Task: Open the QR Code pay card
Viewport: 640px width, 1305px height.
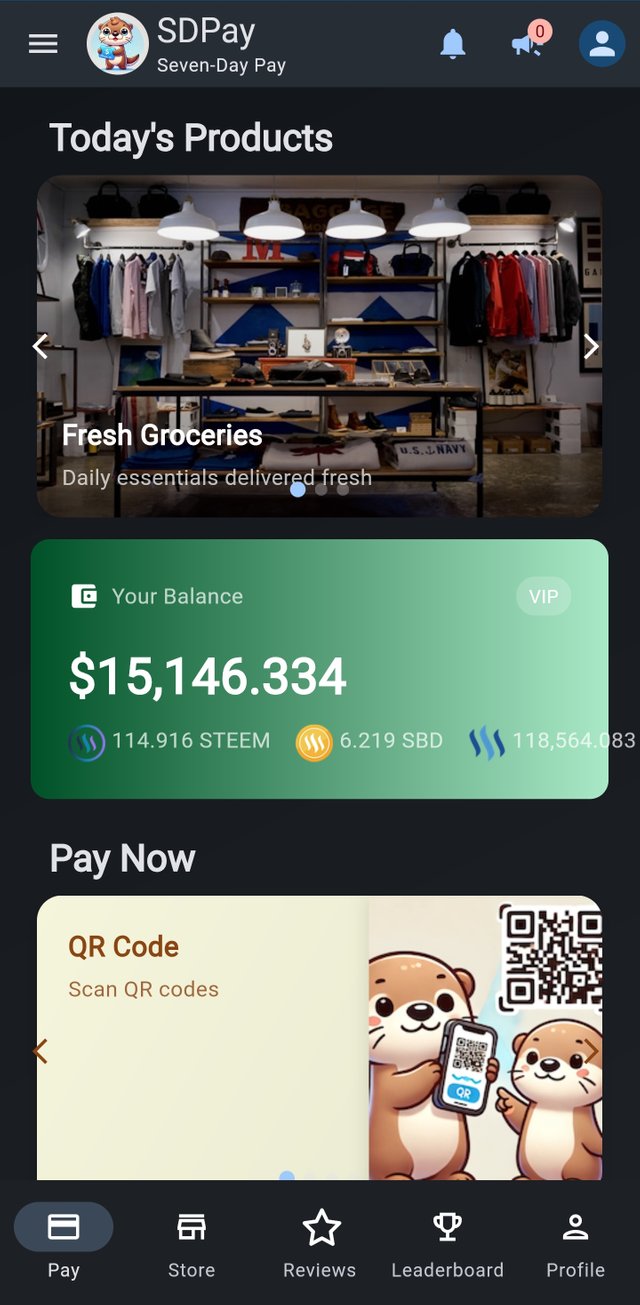Action: click(319, 1038)
